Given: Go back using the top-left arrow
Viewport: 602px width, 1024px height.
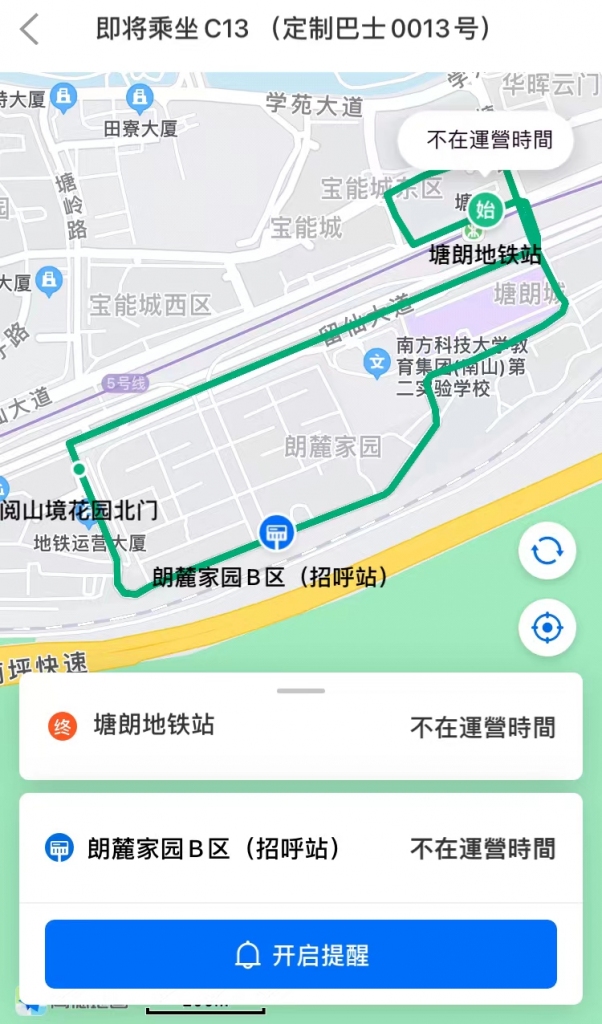Looking at the screenshot, I should [29, 29].
